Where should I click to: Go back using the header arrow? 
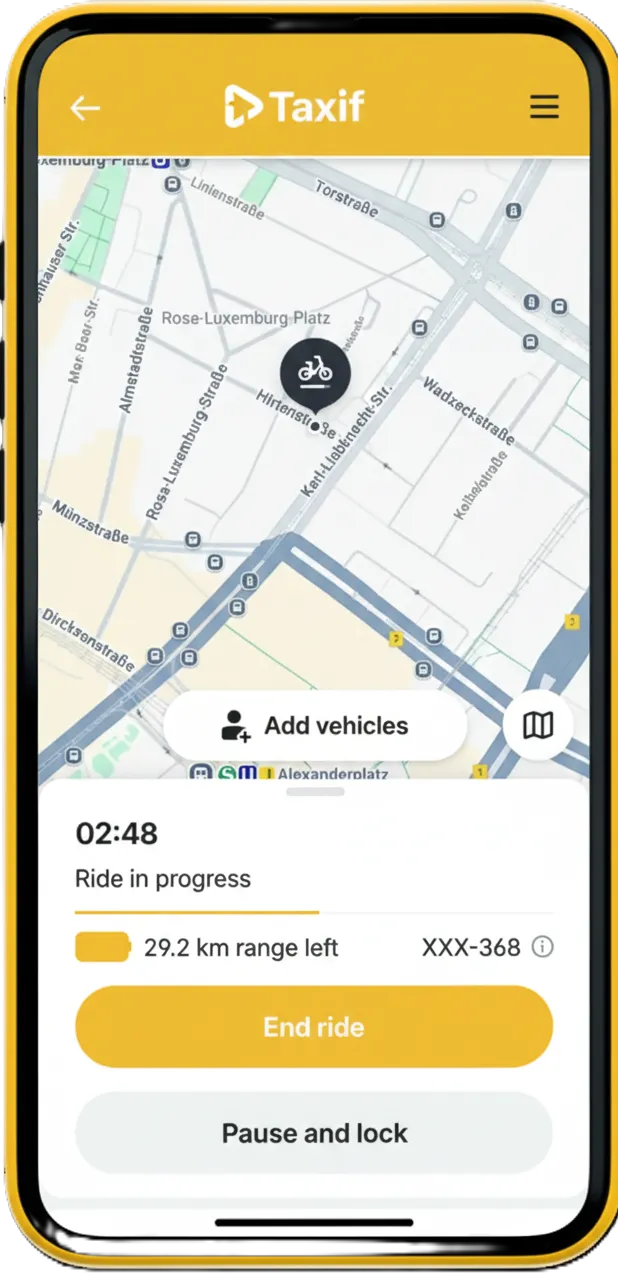85,108
